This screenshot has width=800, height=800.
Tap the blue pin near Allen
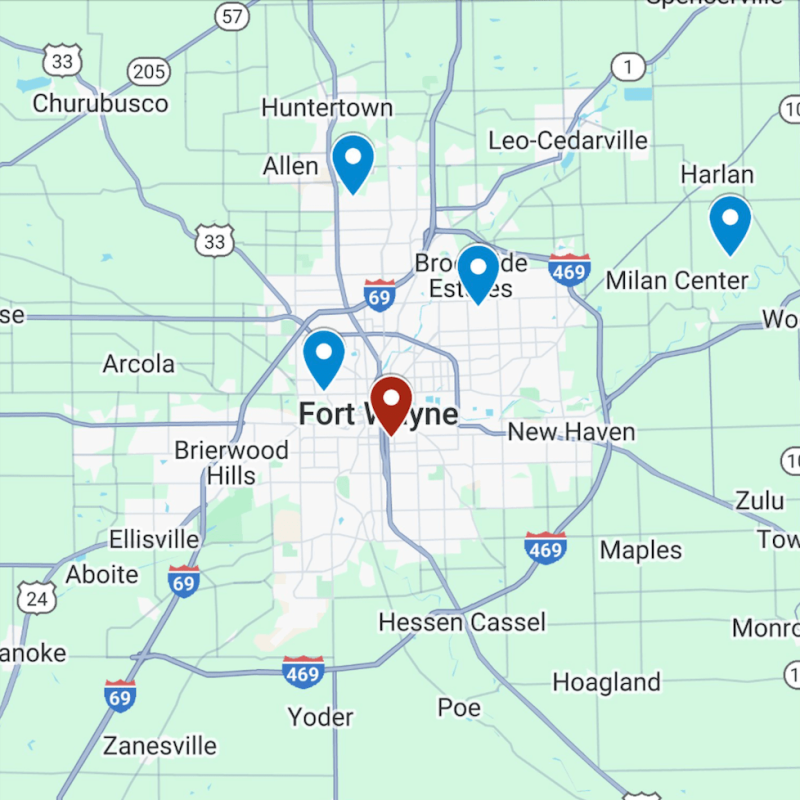[352, 160]
